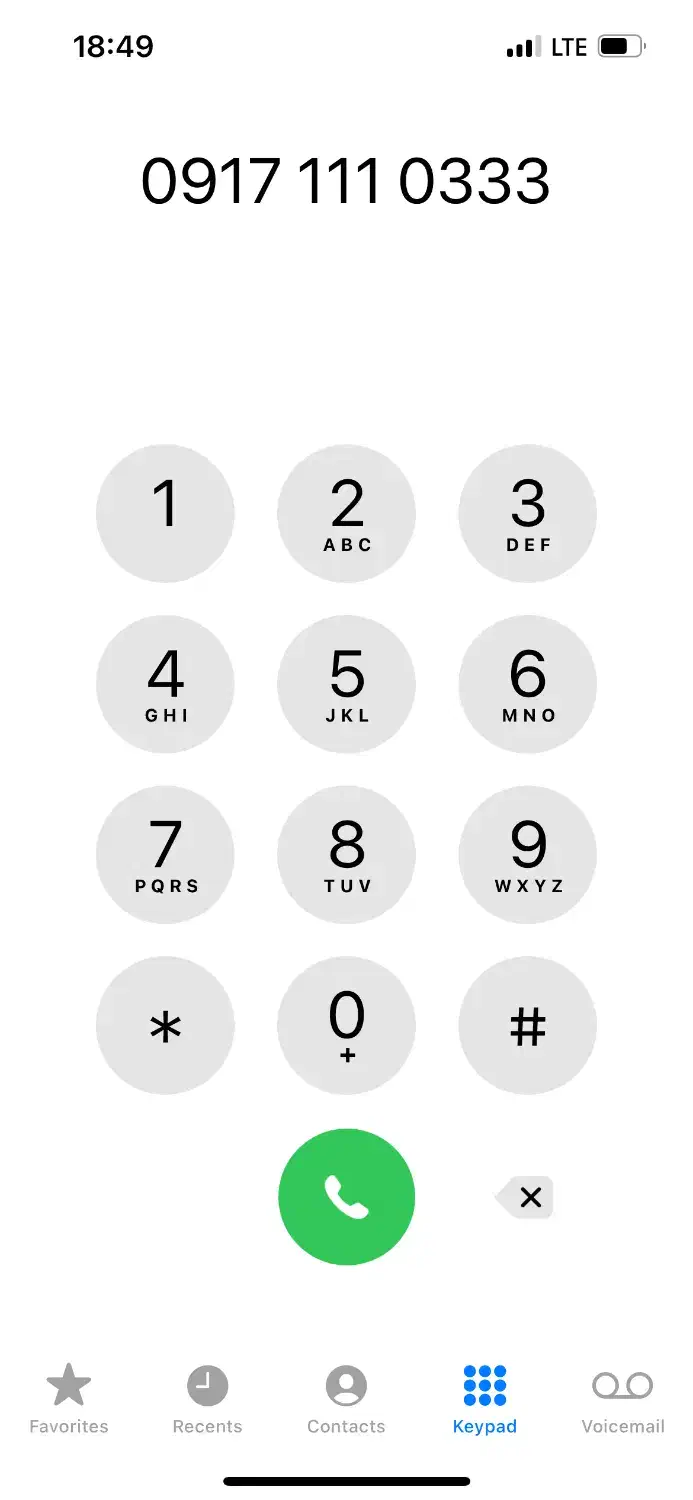Add a 5 using the JKL key

pos(346,684)
